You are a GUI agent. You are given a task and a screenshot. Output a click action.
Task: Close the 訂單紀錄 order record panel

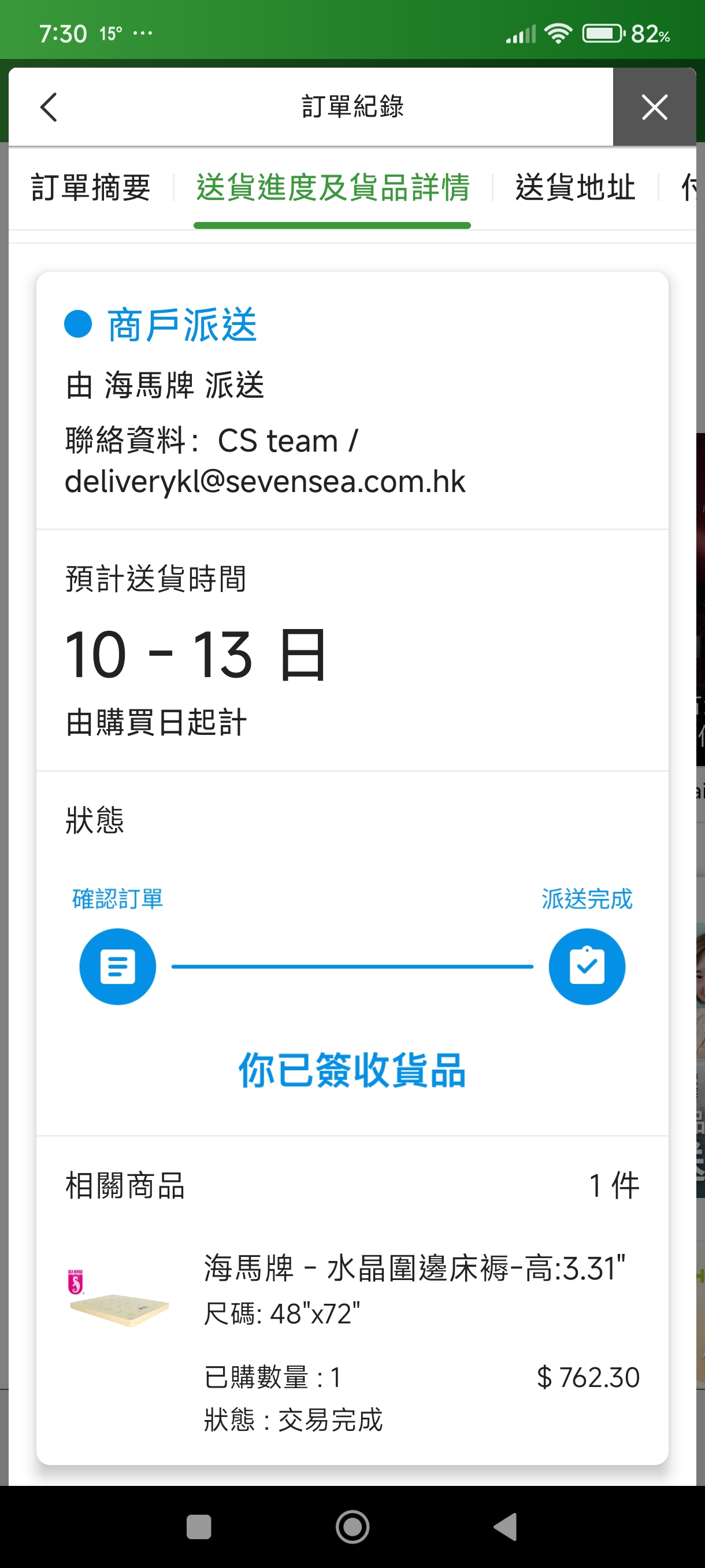(654, 107)
